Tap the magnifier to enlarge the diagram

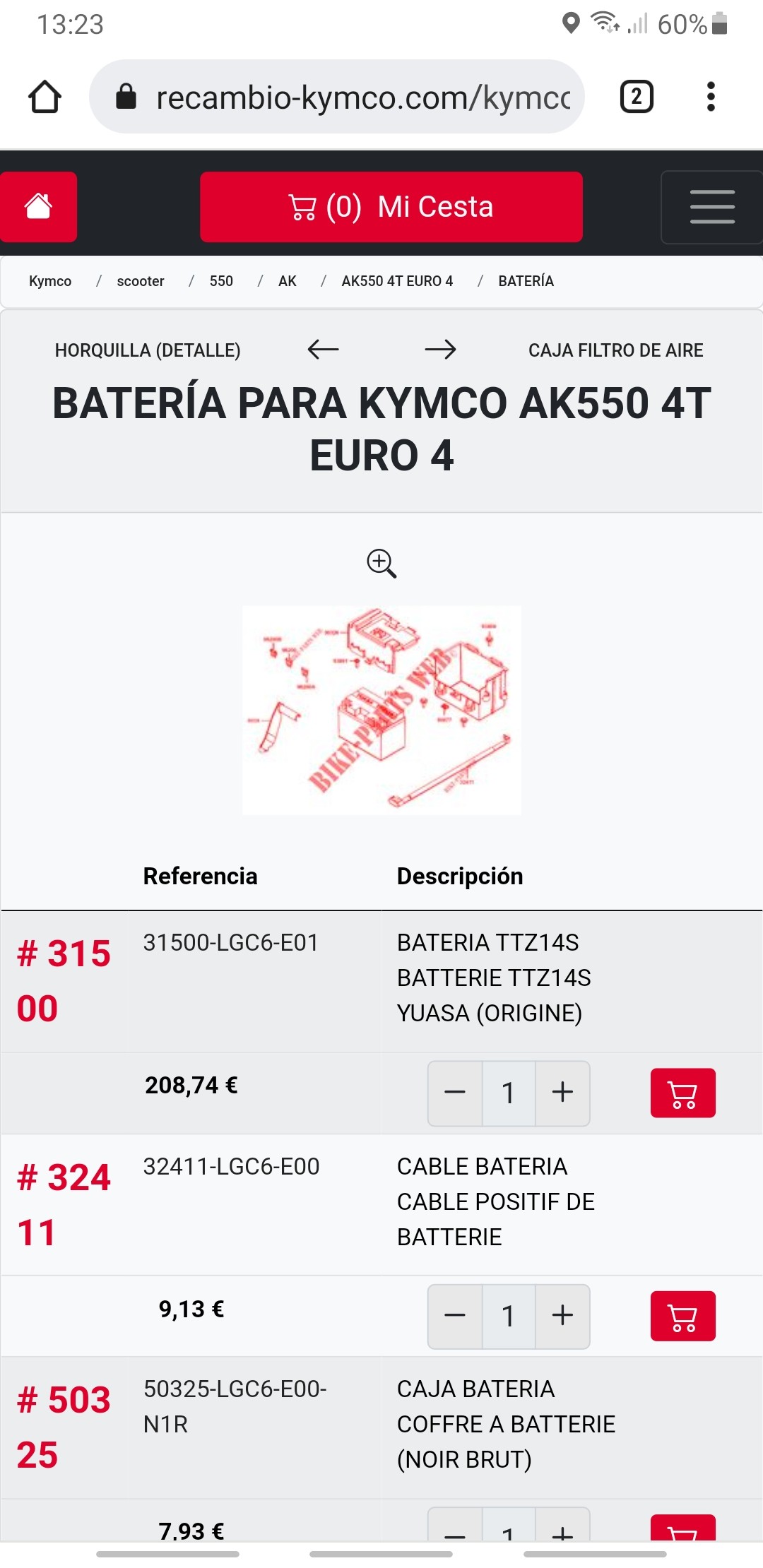tap(381, 563)
